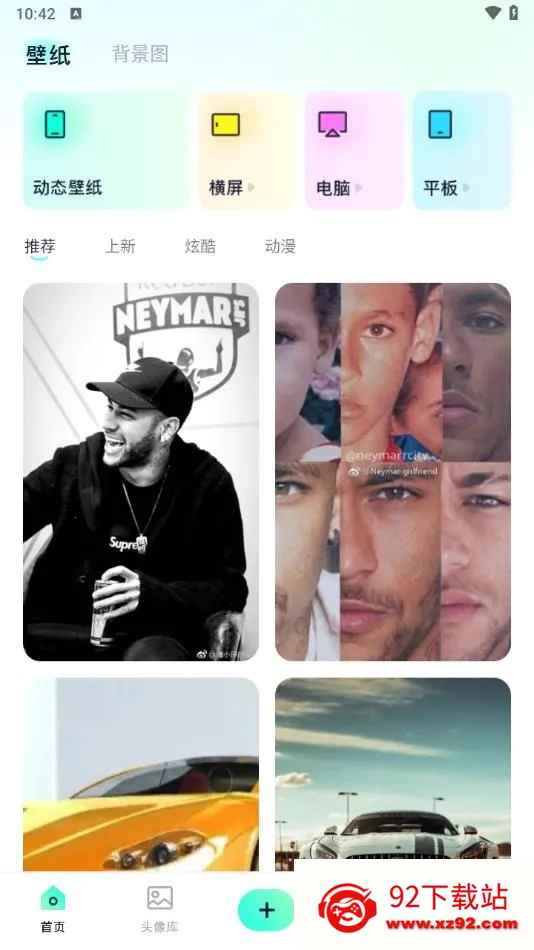Screen dimensions: 534x950
Task: Go to the 首页 tab
Action: coord(53,909)
